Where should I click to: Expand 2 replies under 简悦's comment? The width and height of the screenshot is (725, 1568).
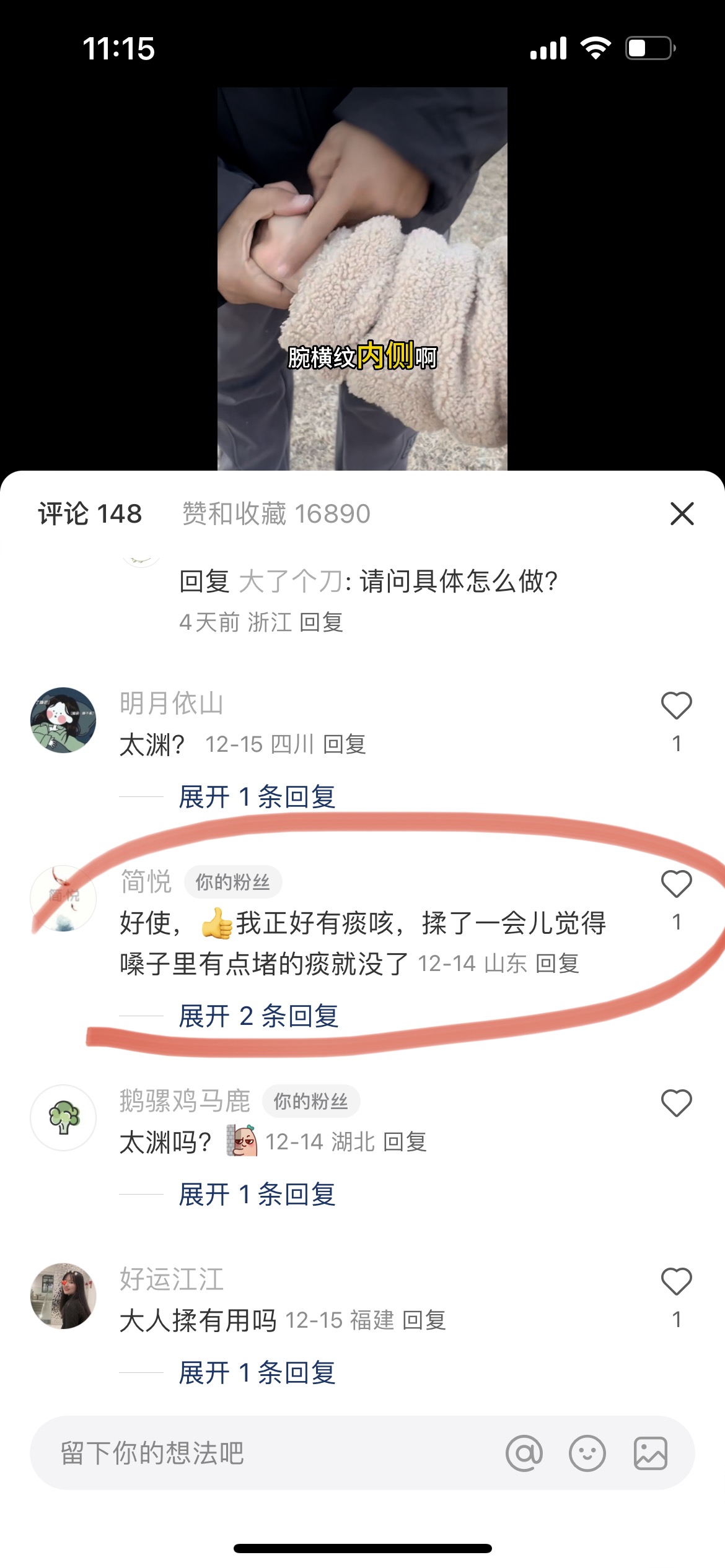pos(258,1016)
